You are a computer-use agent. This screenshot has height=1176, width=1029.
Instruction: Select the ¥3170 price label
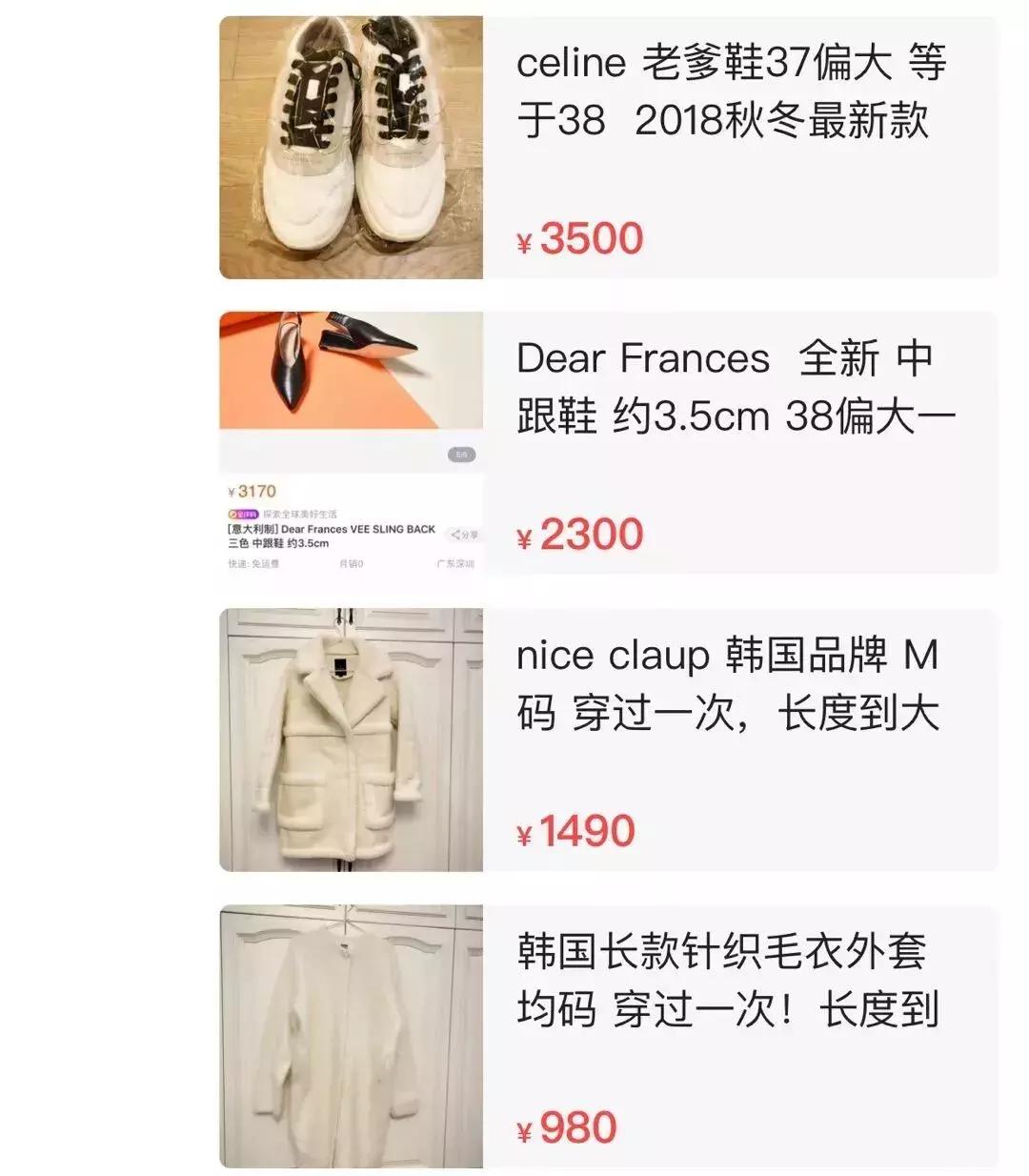coord(252,491)
